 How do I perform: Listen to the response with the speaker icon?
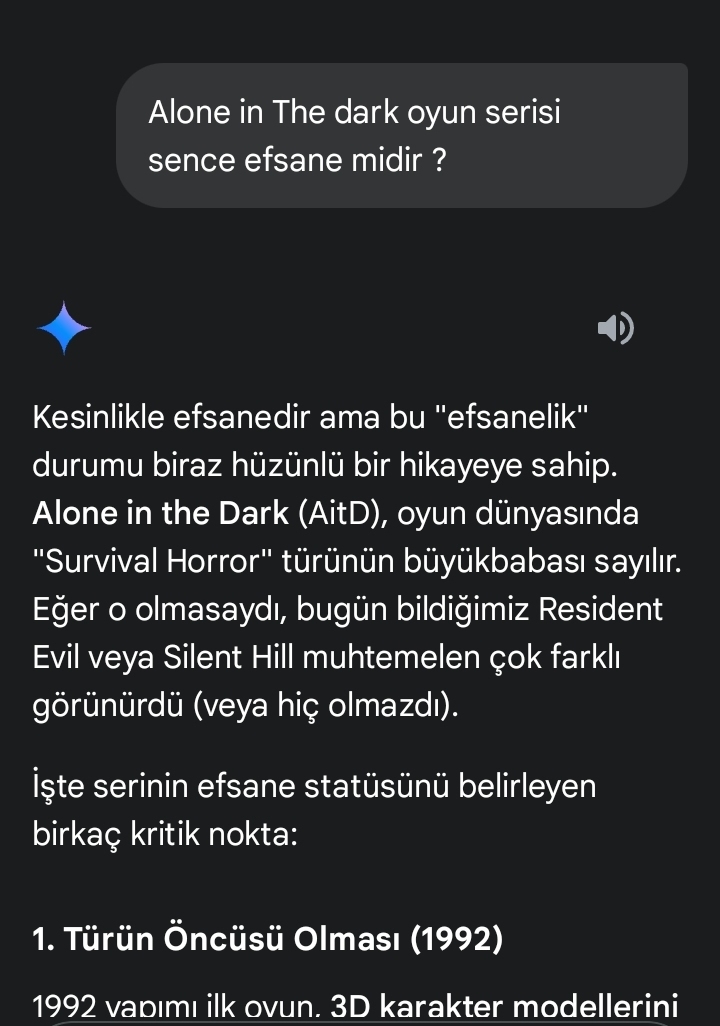[x=615, y=328]
